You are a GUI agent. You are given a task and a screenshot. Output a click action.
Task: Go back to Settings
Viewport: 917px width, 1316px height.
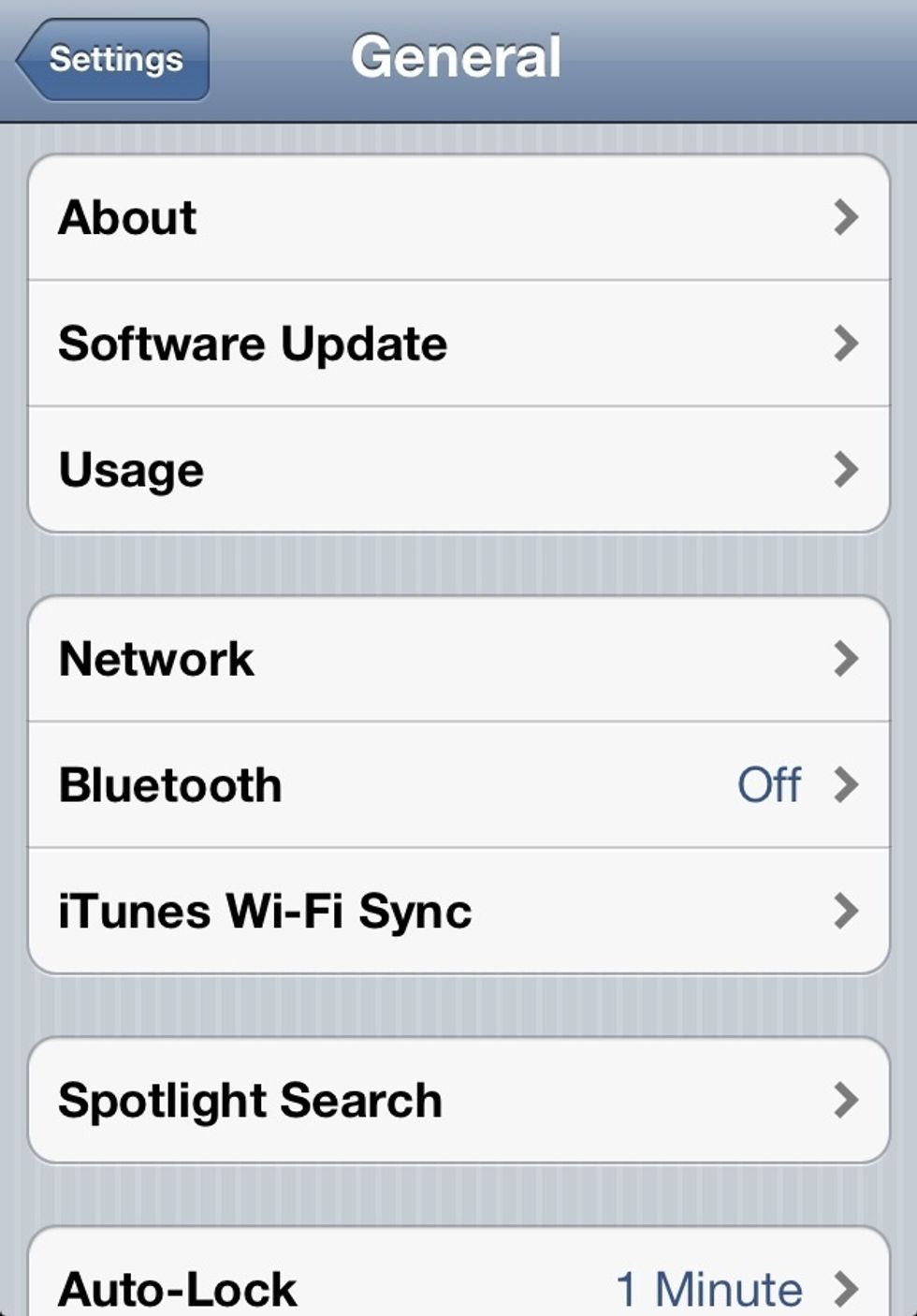113,59
